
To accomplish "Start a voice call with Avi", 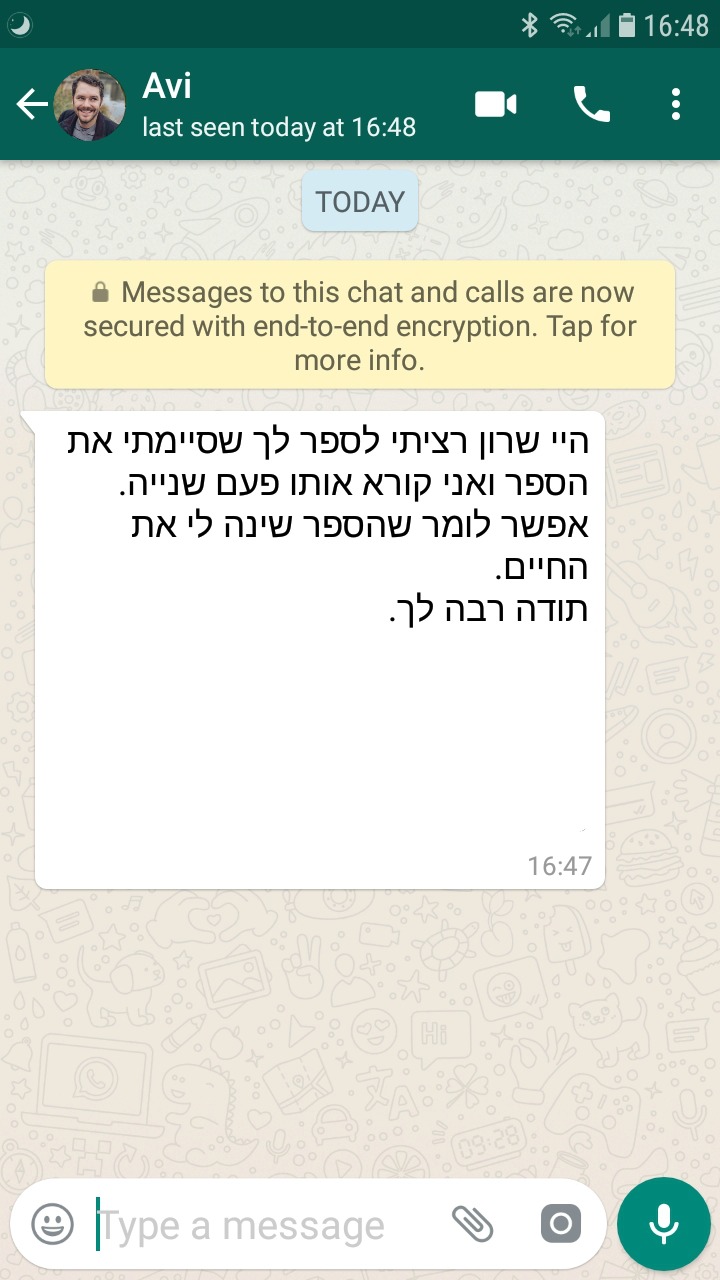I will coord(591,104).
